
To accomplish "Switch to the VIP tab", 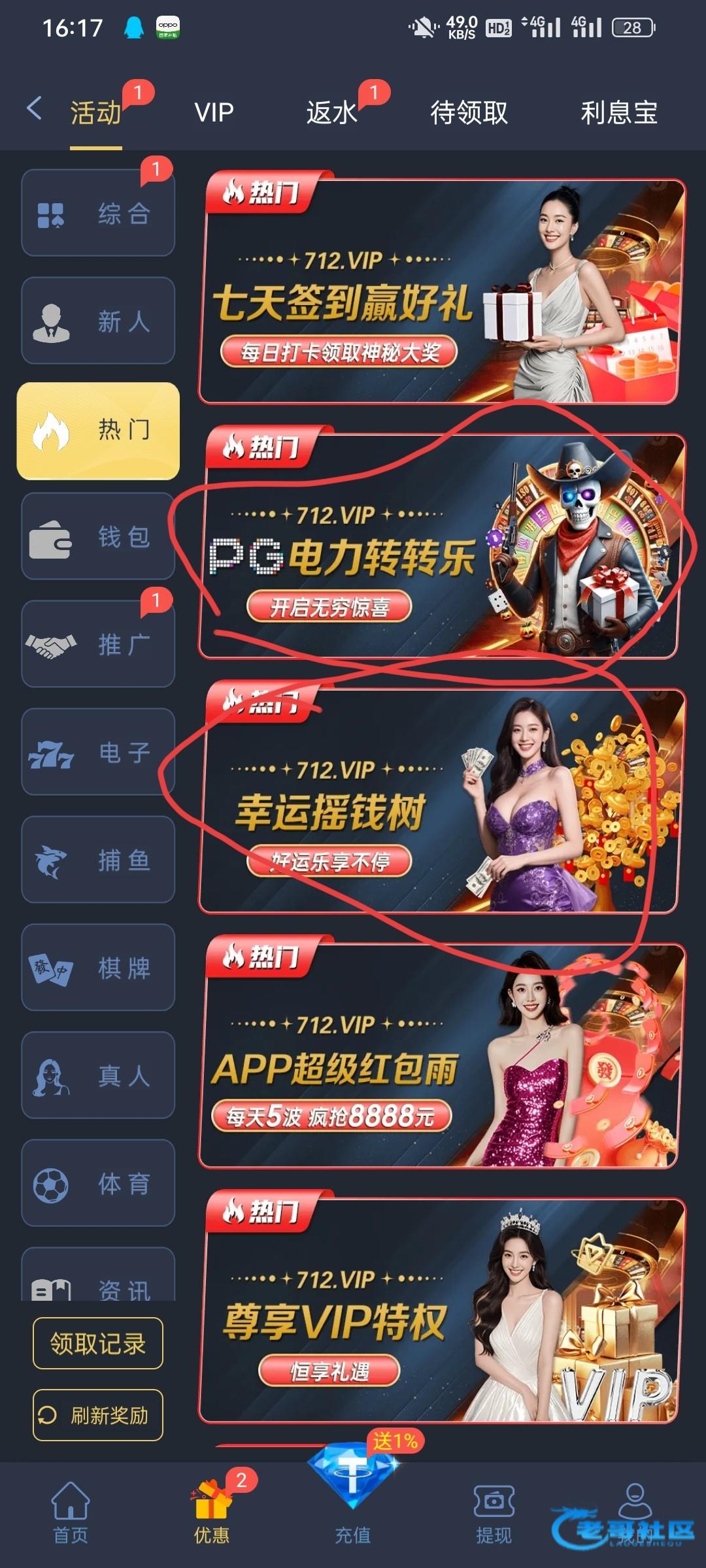I will (x=214, y=112).
